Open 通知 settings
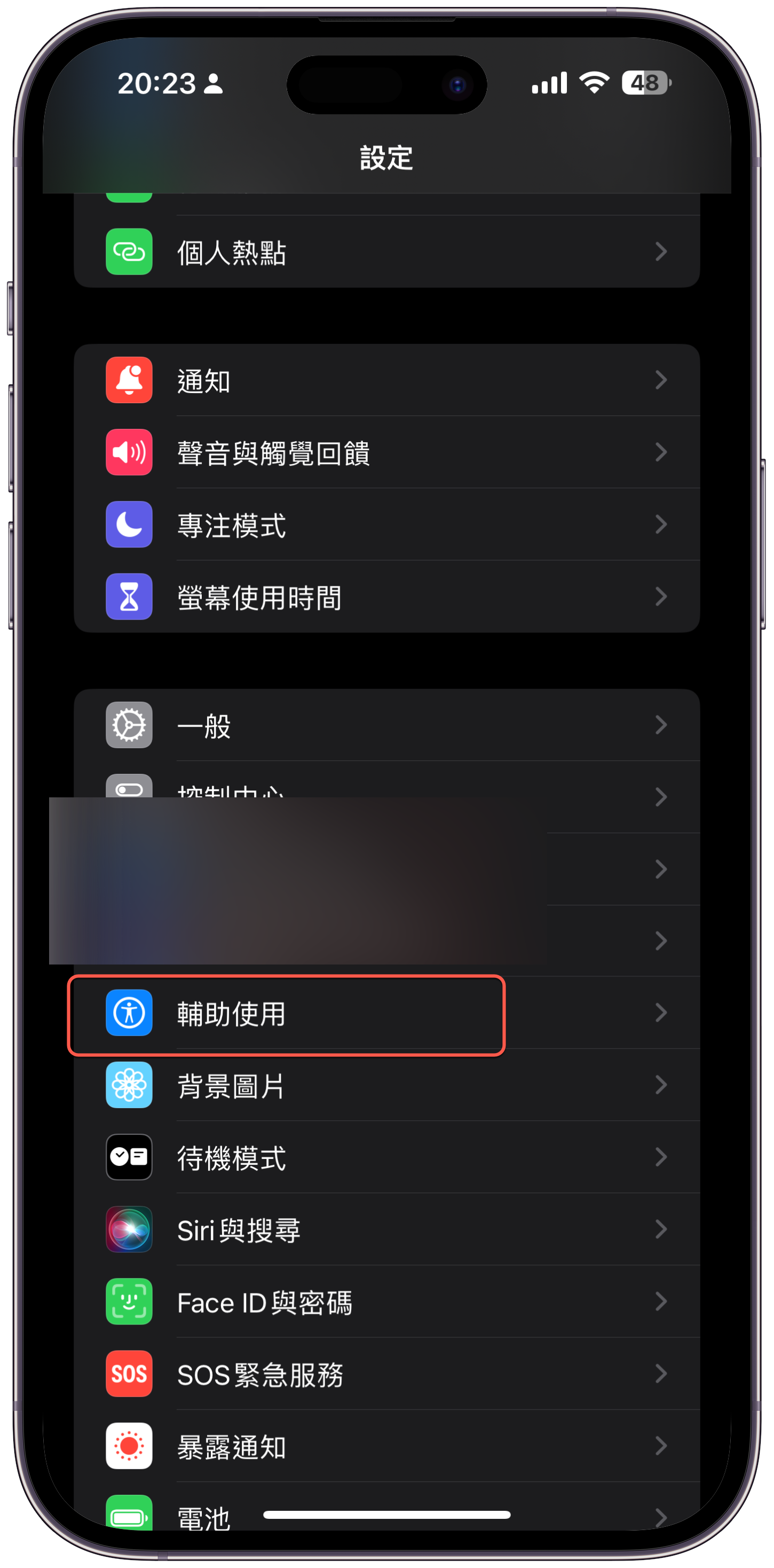Image resolution: width=774 pixels, height=1568 pixels. click(x=386, y=380)
